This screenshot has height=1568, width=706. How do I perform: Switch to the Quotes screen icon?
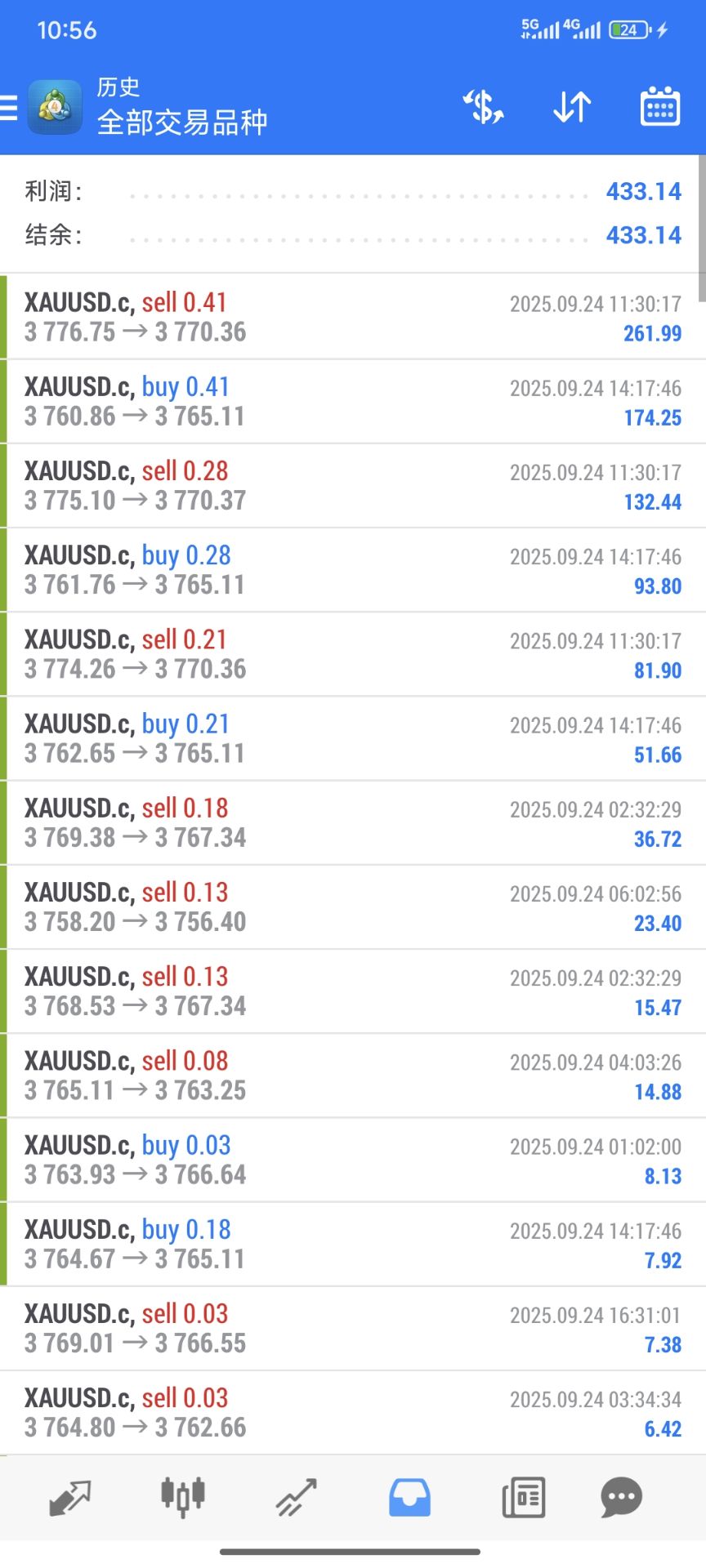[x=71, y=1497]
